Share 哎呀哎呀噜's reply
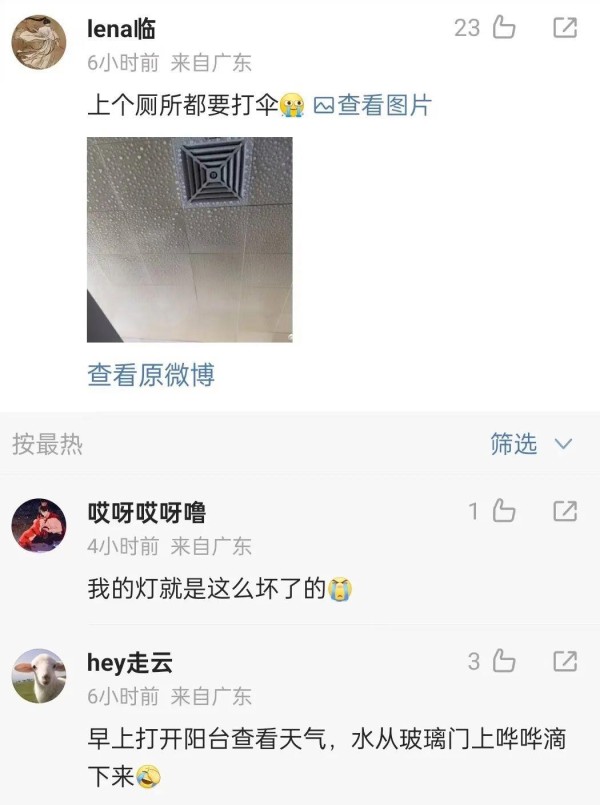Image resolution: width=600 pixels, height=805 pixels. pos(565,512)
